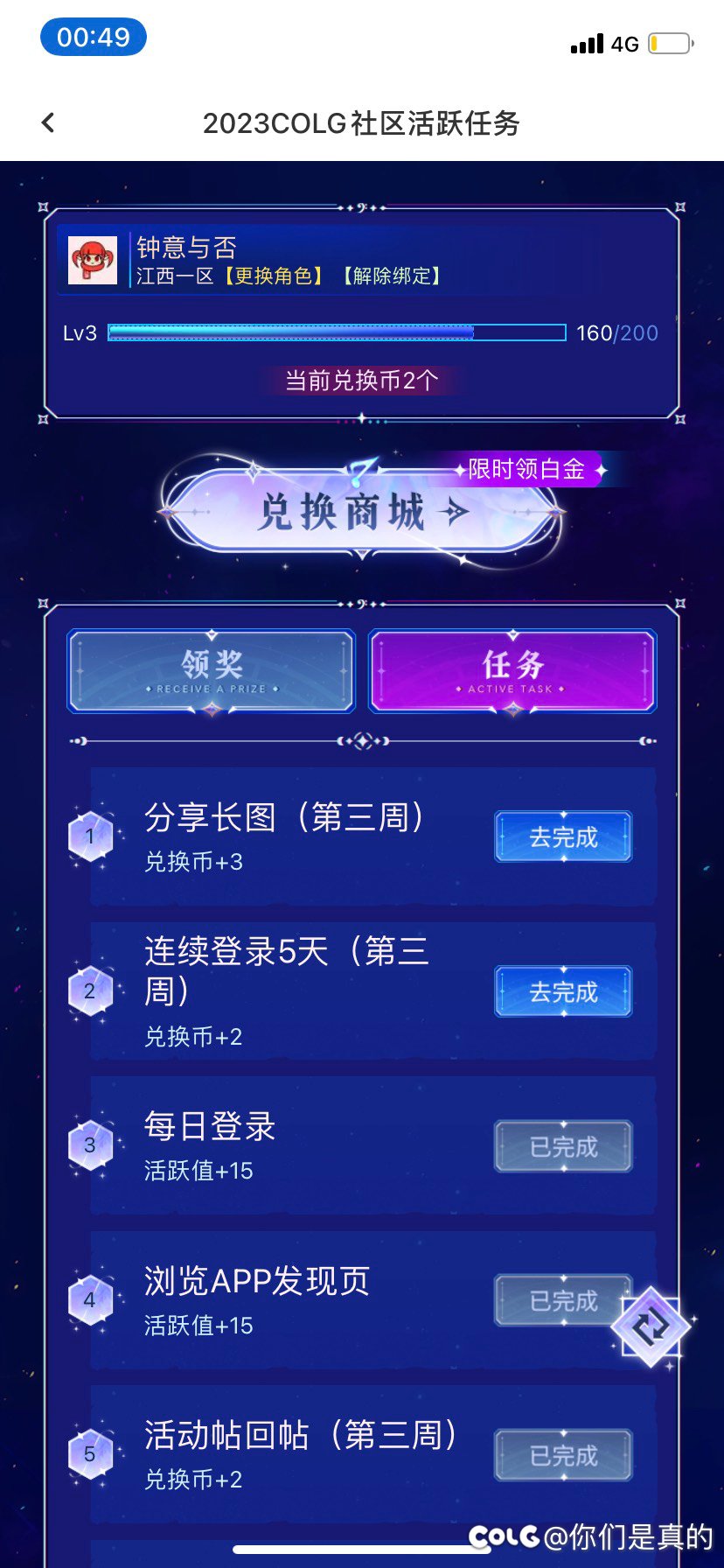This screenshot has height=1568, width=724.
Task: Tap the 限时领白金 purple ribbon
Action: tap(528, 471)
